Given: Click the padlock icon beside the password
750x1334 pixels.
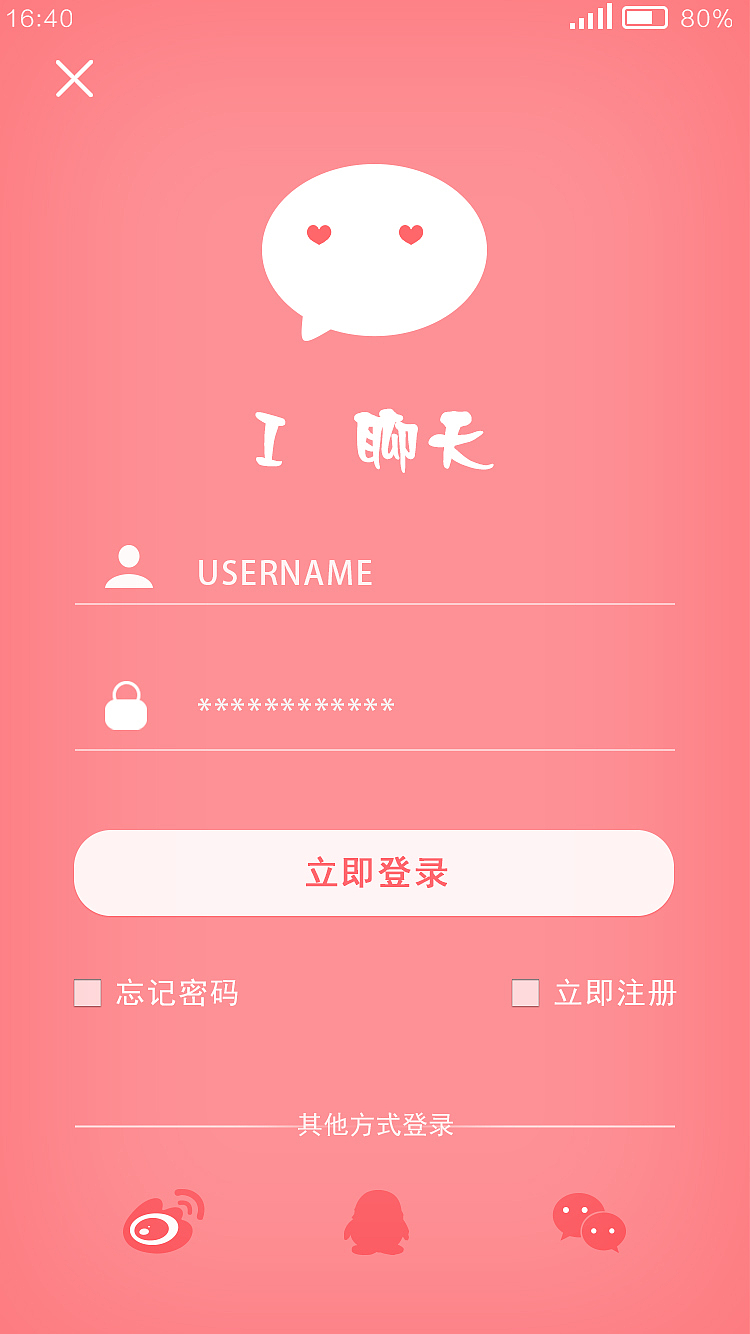Looking at the screenshot, I should (126, 703).
